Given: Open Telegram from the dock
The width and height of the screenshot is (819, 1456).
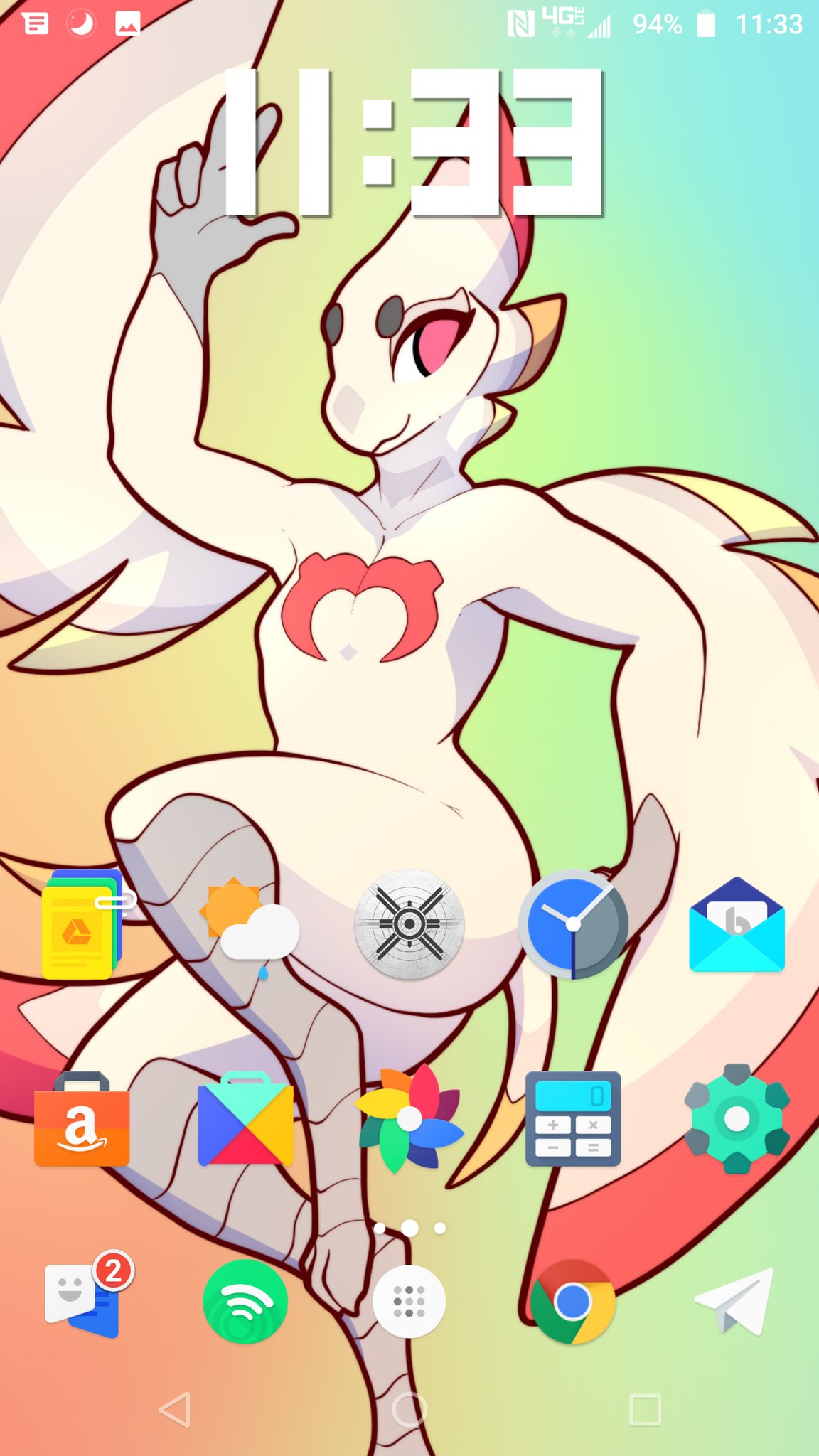Looking at the screenshot, I should click(x=735, y=1301).
